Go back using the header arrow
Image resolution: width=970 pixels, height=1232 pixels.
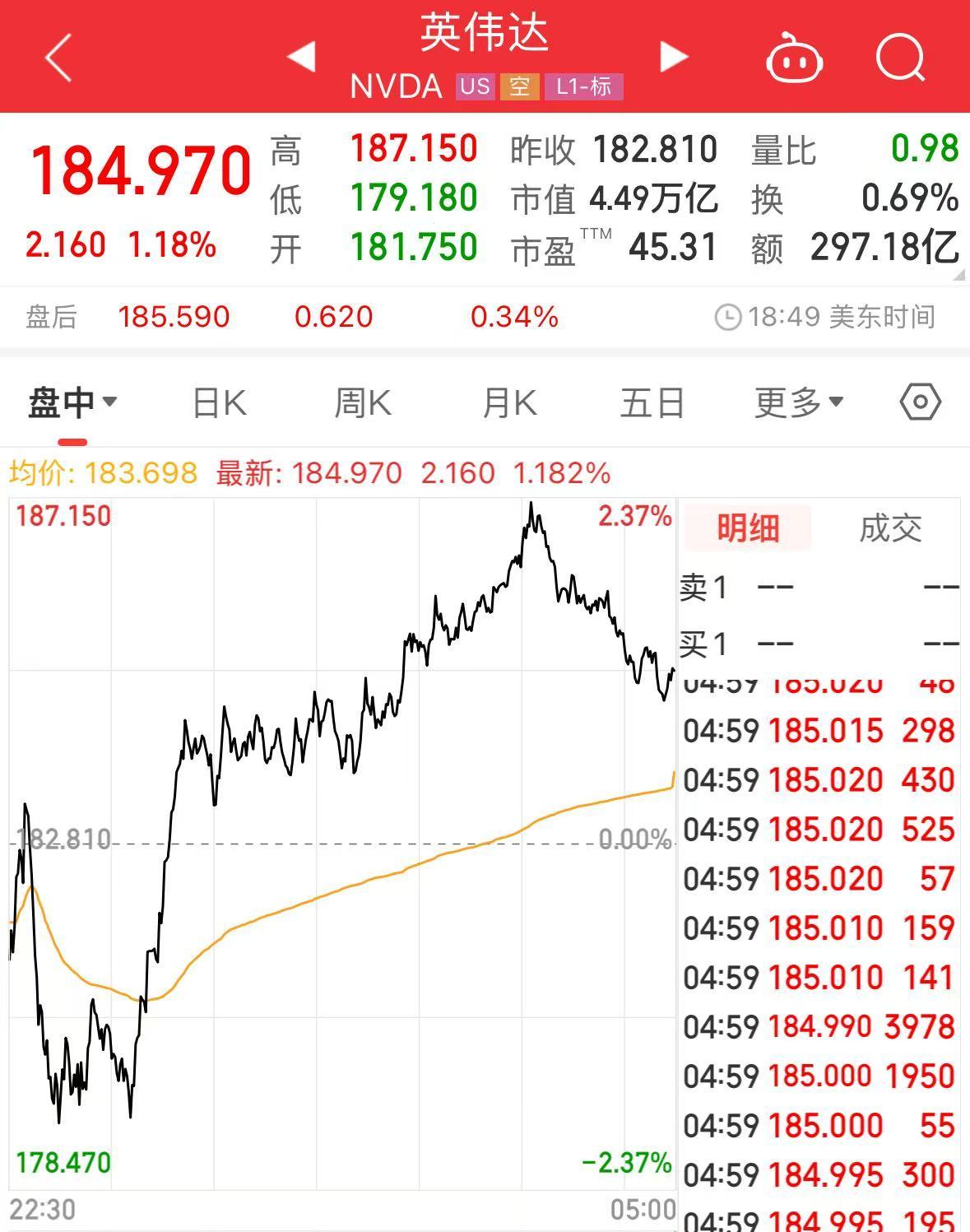click(58, 58)
